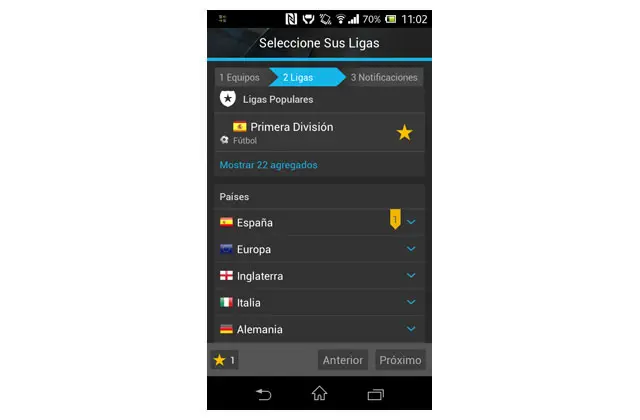Expand the España country row
The height and width of the screenshot is (420, 640).
[411, 222]
